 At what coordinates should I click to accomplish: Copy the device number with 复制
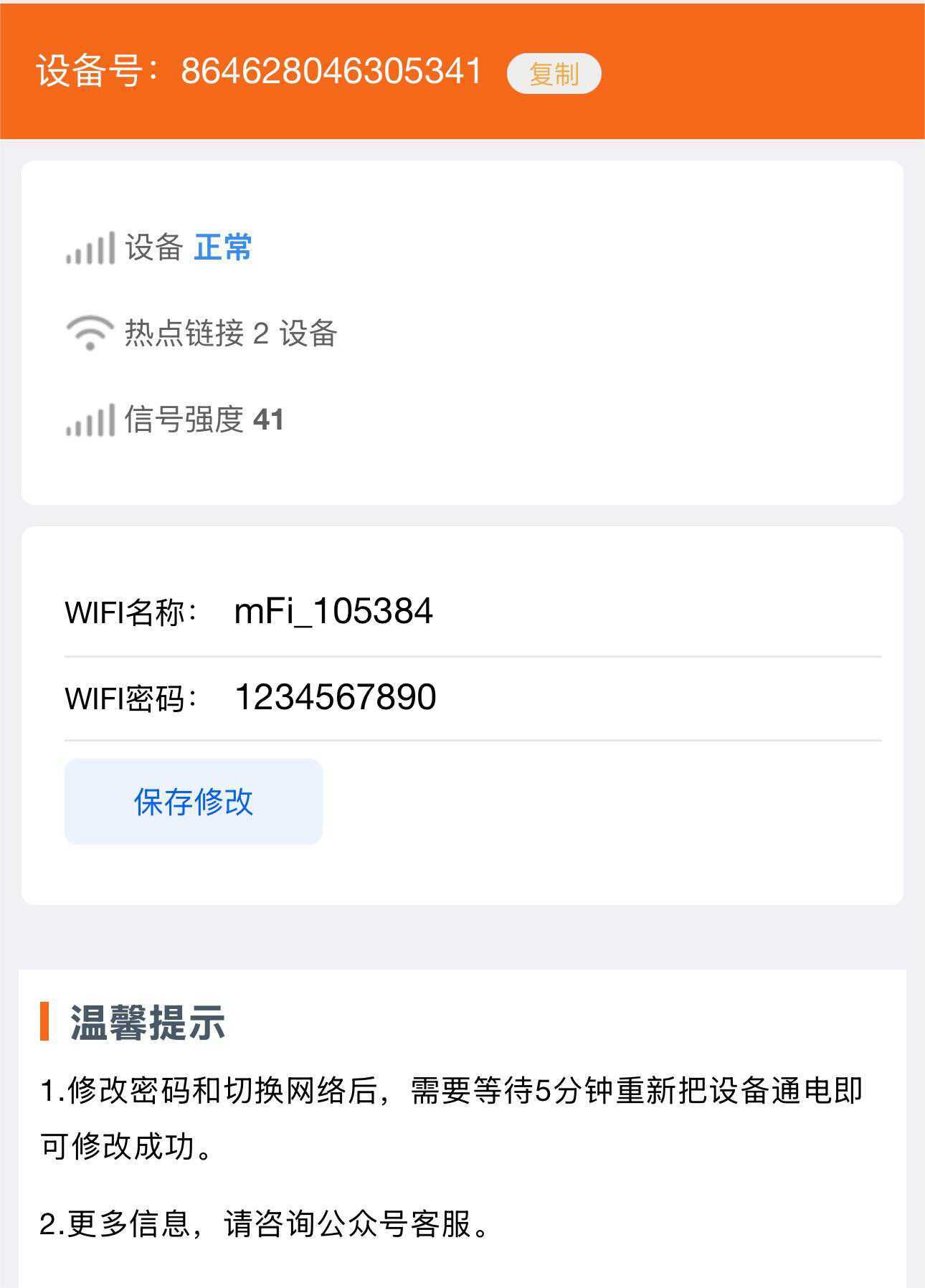[554, 74]
